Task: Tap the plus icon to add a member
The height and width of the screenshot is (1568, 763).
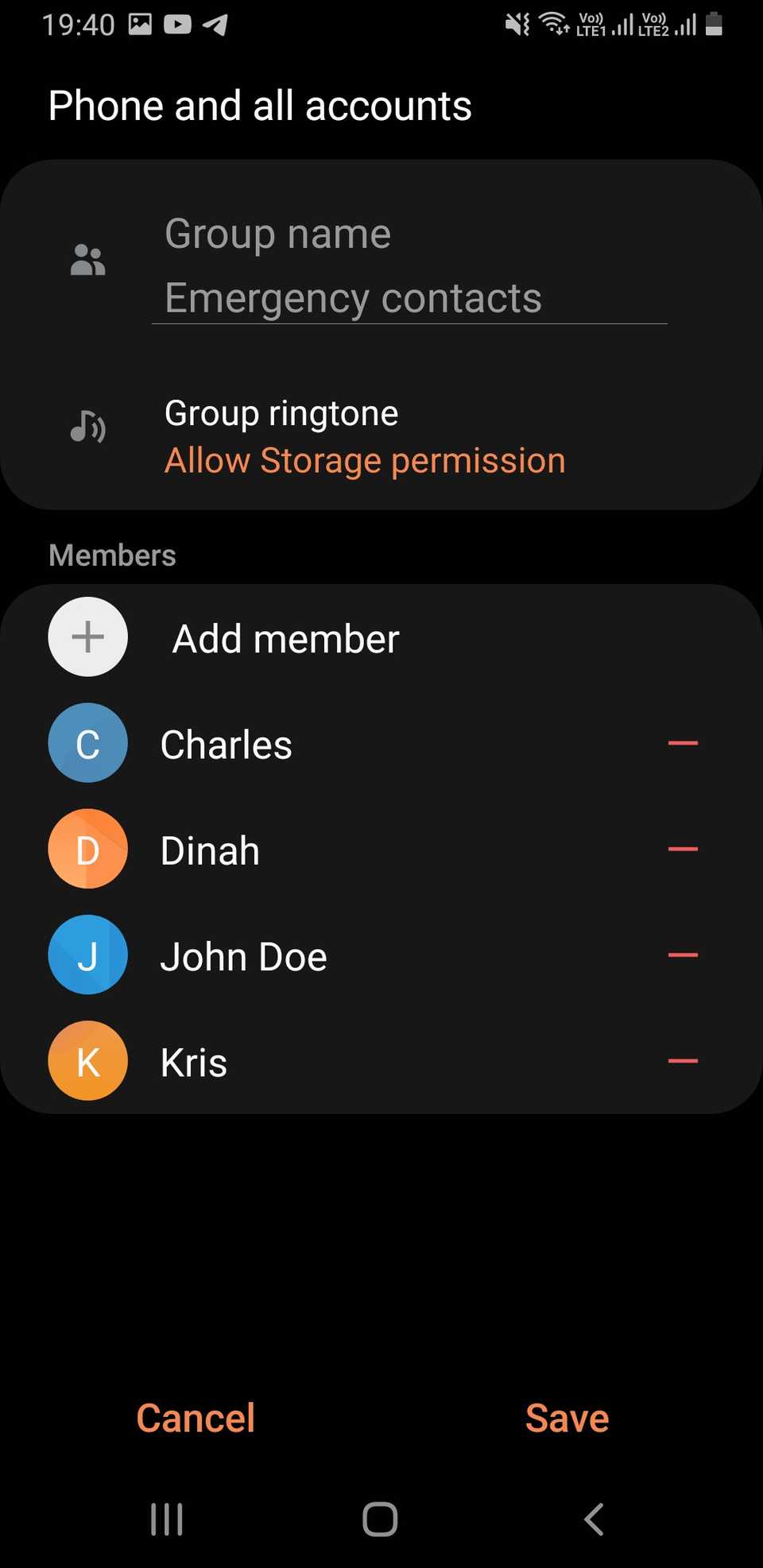Action: 87,637
